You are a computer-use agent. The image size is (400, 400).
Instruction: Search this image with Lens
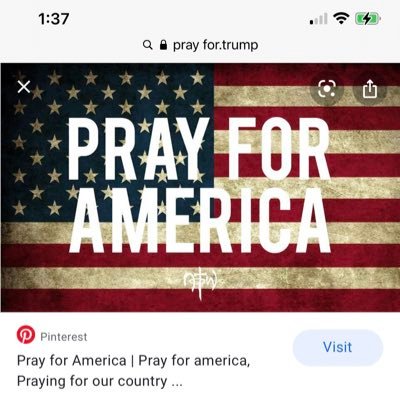pos(326,89)
